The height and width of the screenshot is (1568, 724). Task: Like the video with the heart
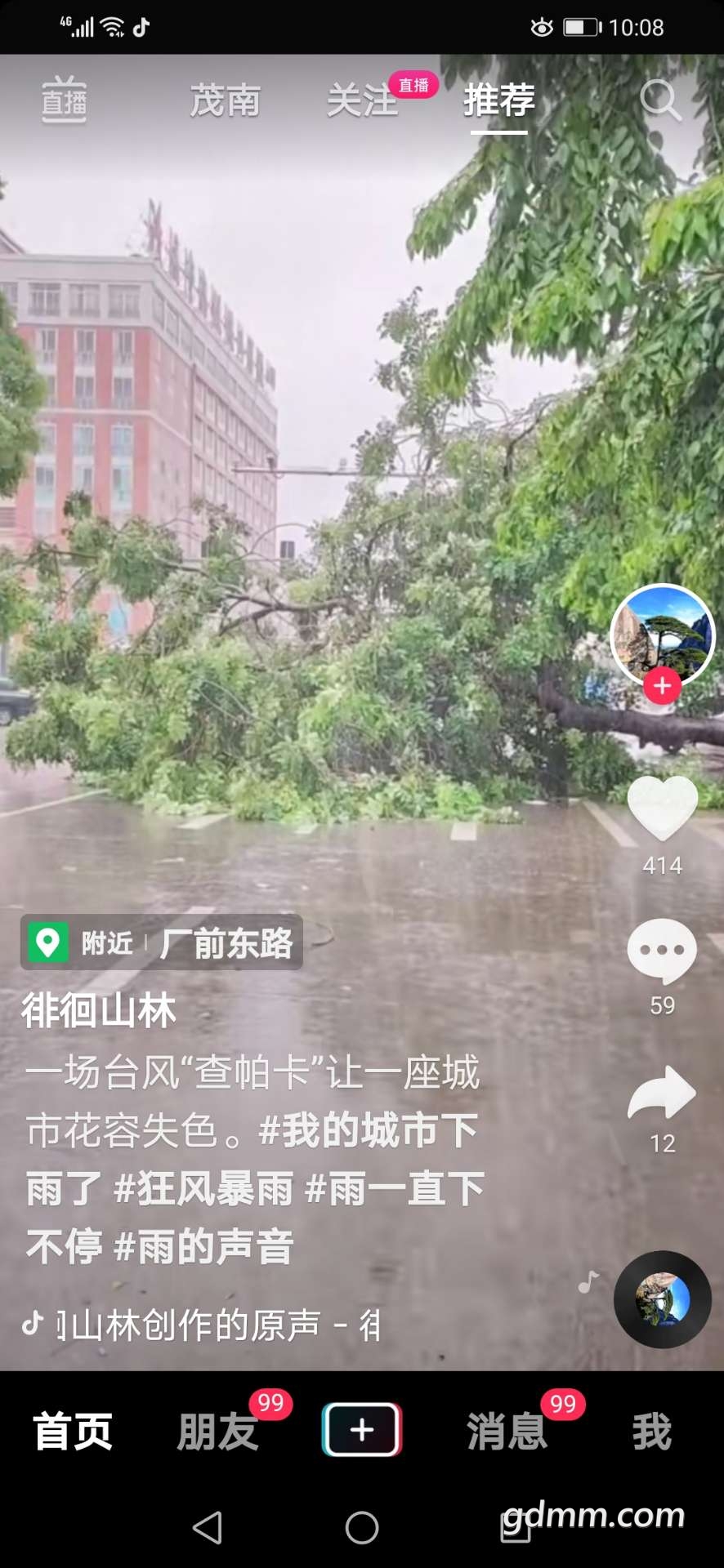[x=662, y=807]
